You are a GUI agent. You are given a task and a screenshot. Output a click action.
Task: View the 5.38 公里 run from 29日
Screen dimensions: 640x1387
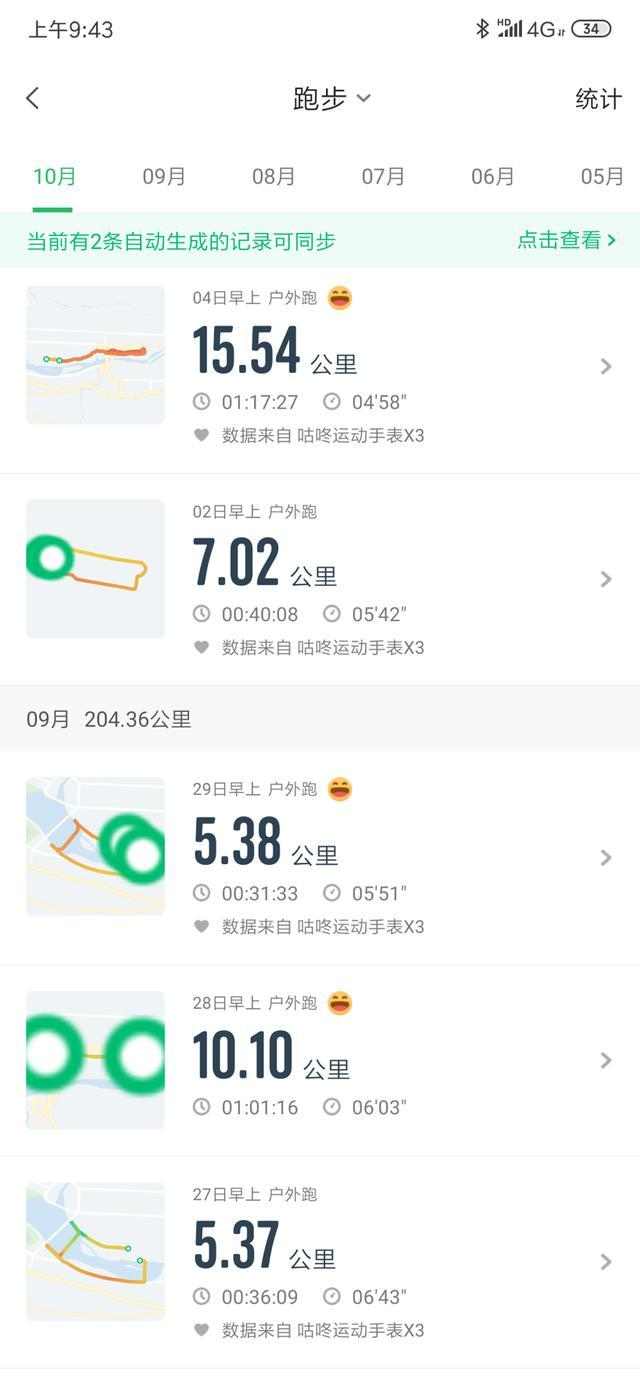320,858
